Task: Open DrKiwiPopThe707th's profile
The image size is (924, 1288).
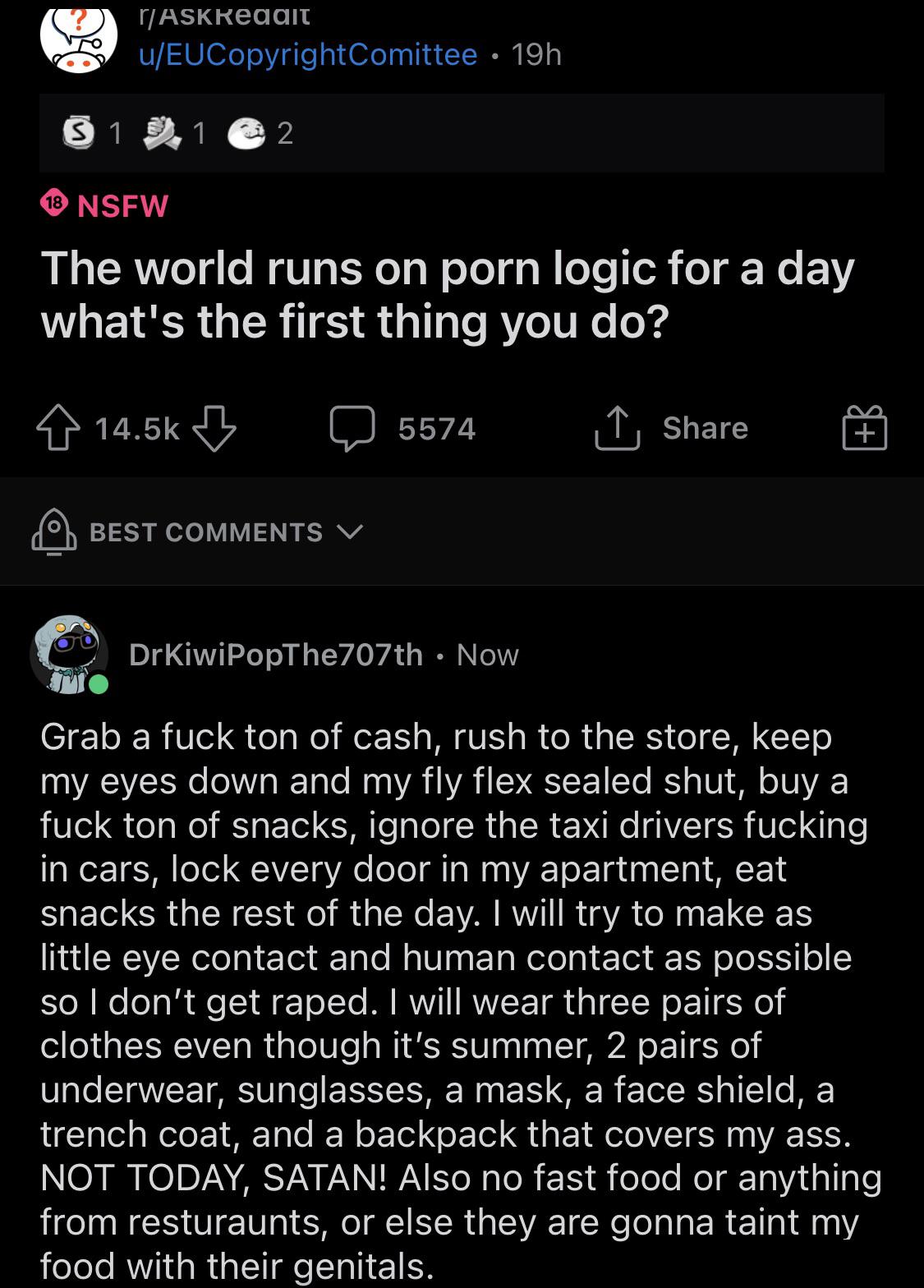Action: (275, 654)
